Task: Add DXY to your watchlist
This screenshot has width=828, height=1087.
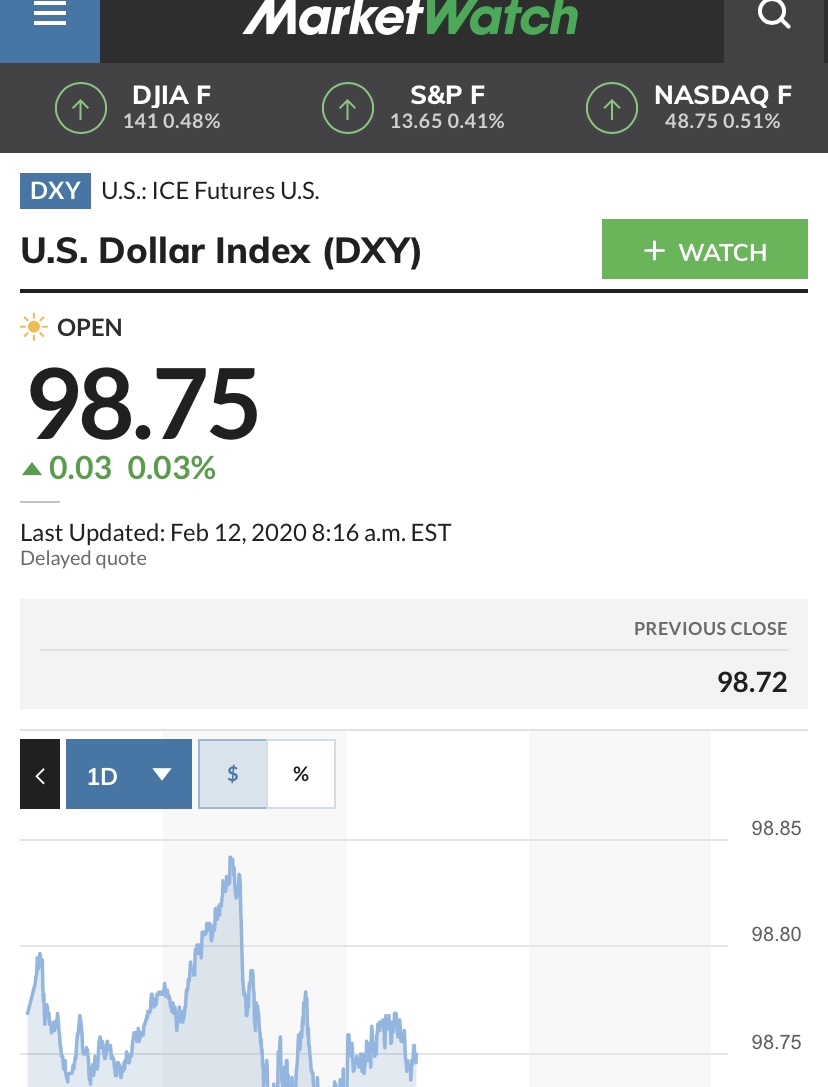Action: tap(704, 250)
